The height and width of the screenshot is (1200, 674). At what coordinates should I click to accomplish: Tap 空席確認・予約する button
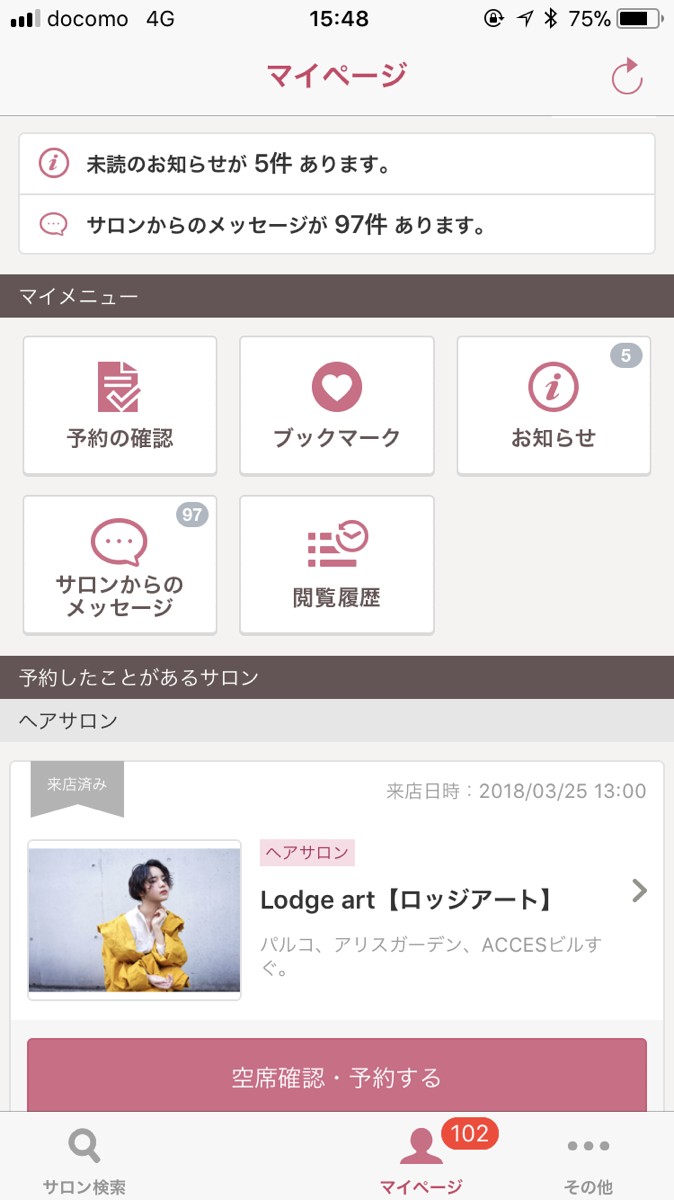336,1077
